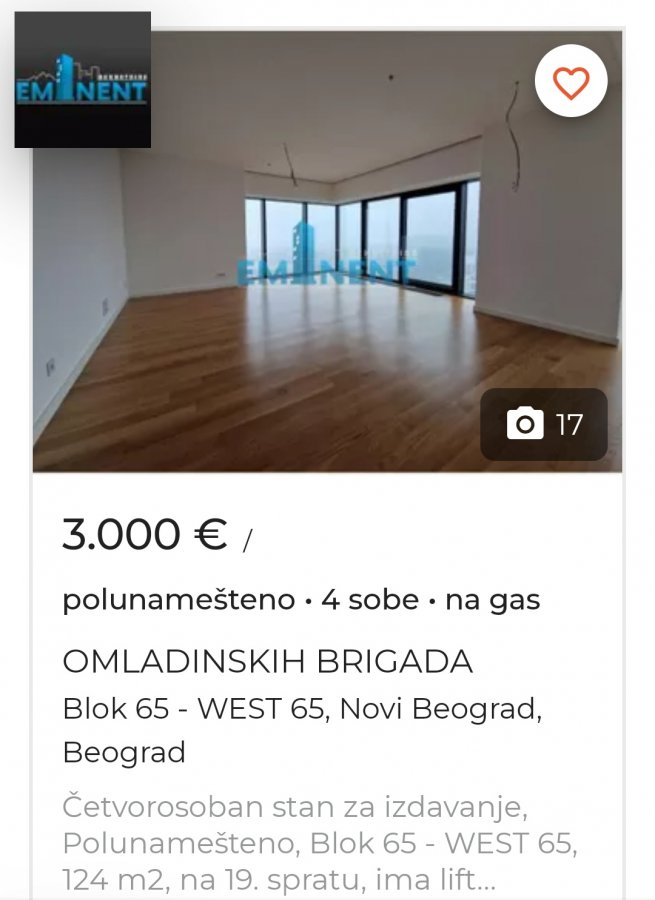Open the 17-photo gallery badge
The width and height of the screenshot is (655, 900).
[x=543, y=424]
